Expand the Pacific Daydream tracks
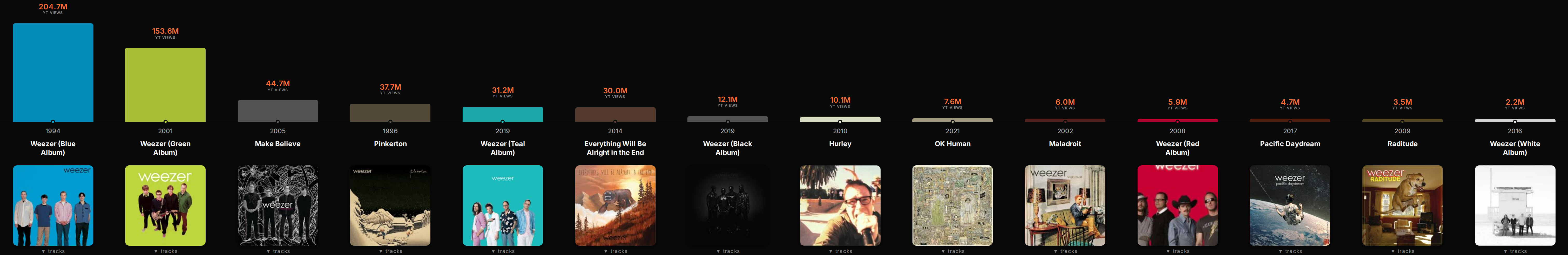Screen dimensions: 1568x255 [x=1290, y=251]
